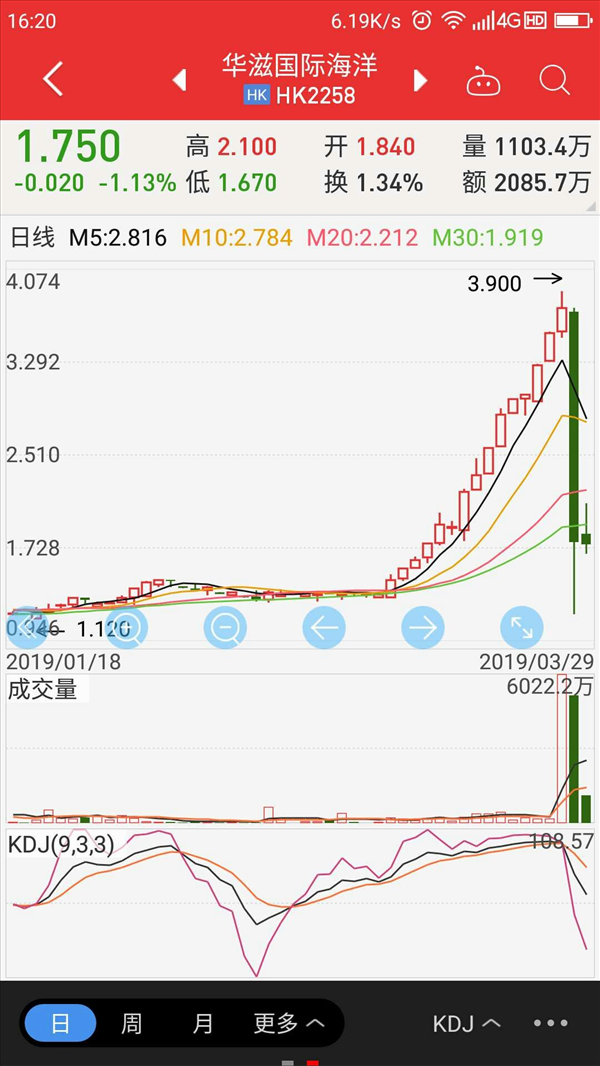This screenshot has height=1066, width=600.
Task: Expand 更多 period options
Action: [289, 1023]
